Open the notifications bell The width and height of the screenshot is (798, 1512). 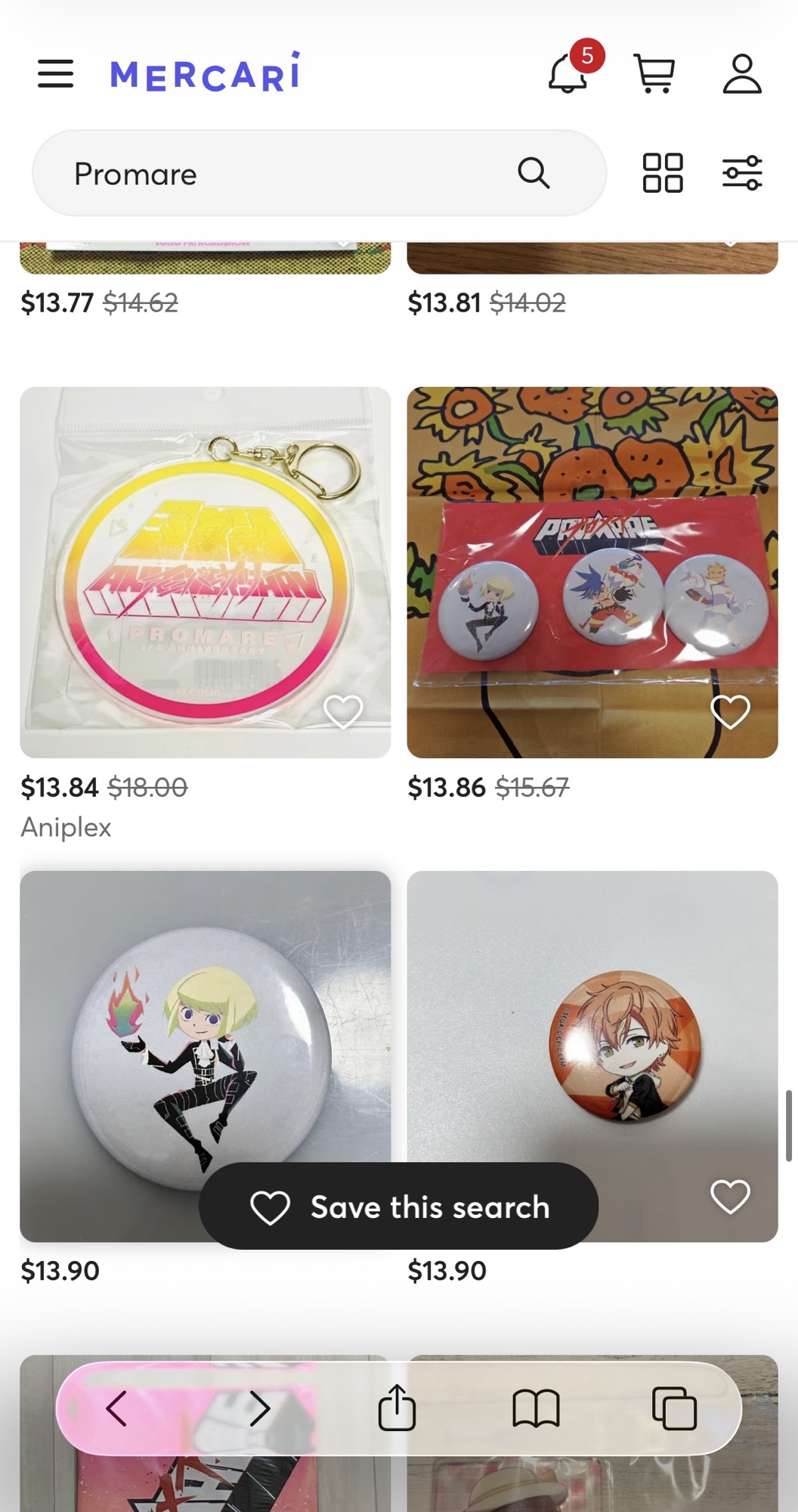[568, 73]
